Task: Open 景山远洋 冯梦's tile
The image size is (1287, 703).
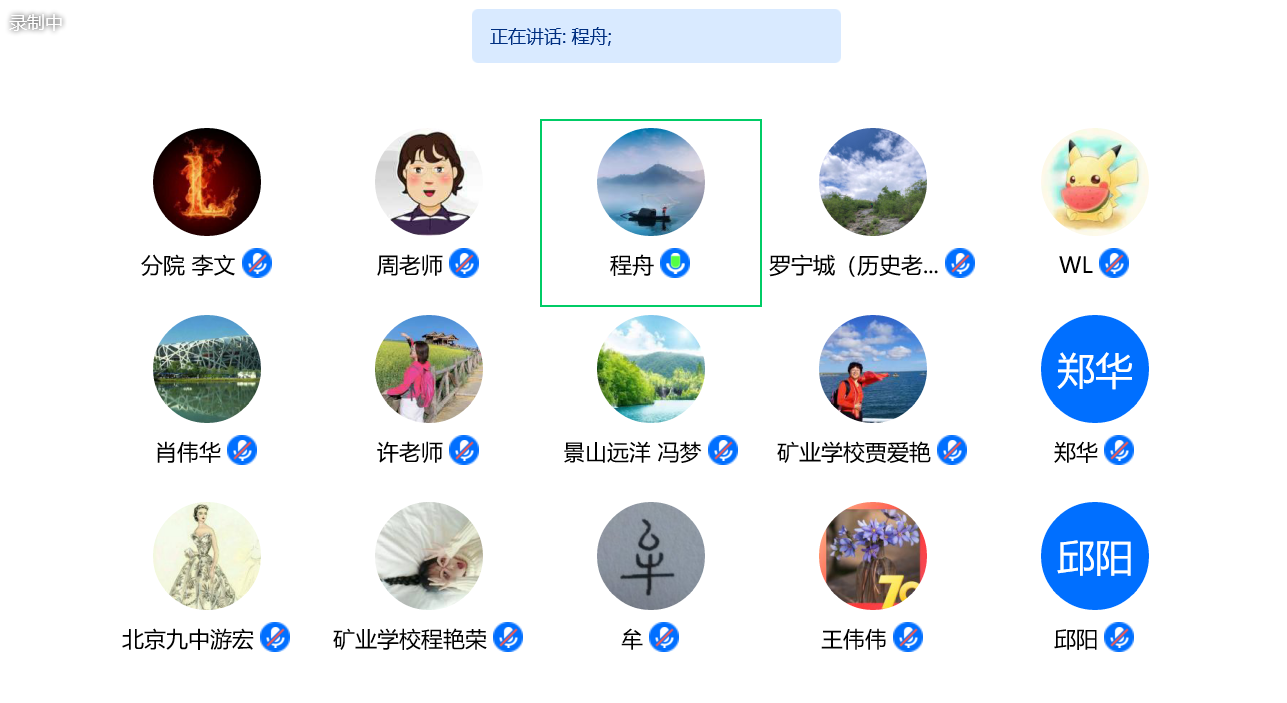Action: [651, 370]
